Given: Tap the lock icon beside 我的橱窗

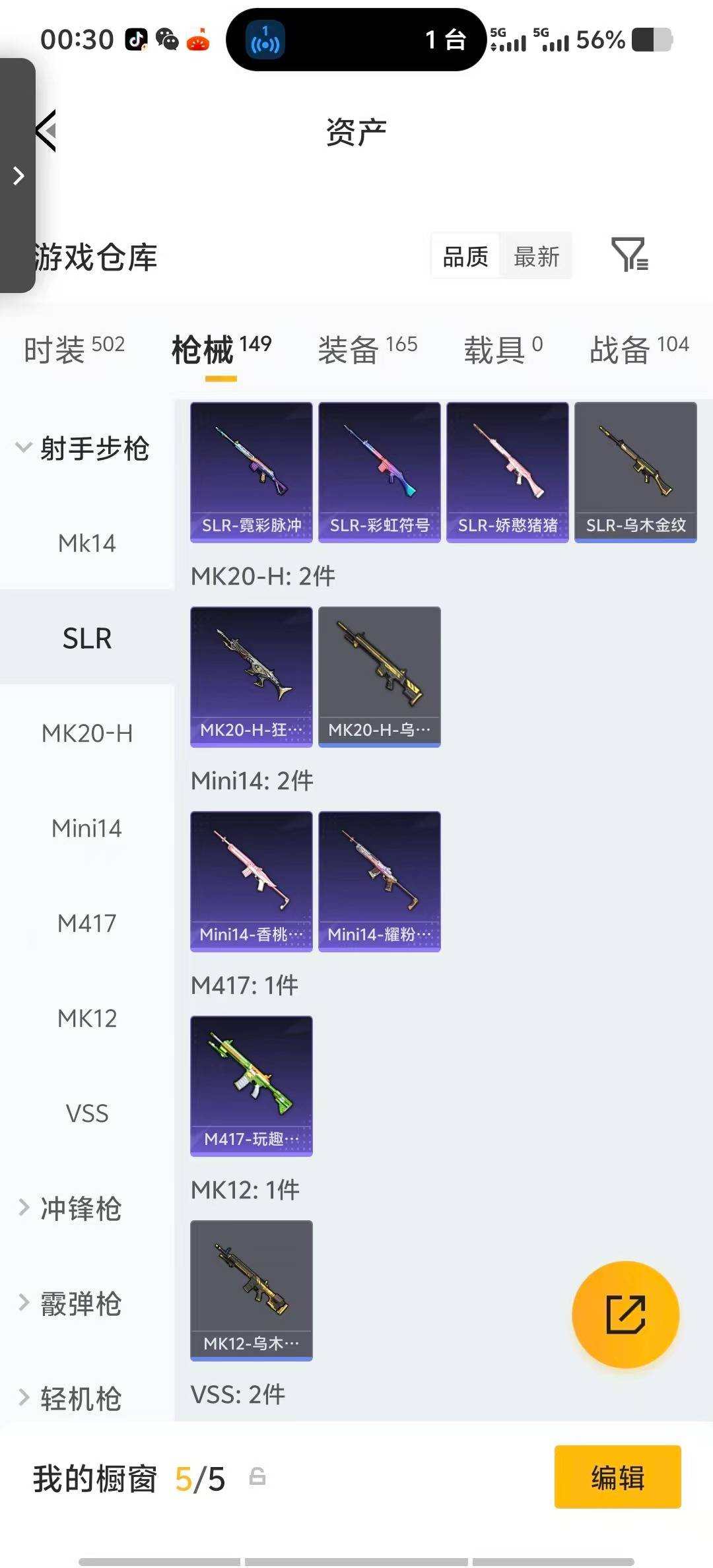Looking at the screenshot, I should coord(259,1478).
